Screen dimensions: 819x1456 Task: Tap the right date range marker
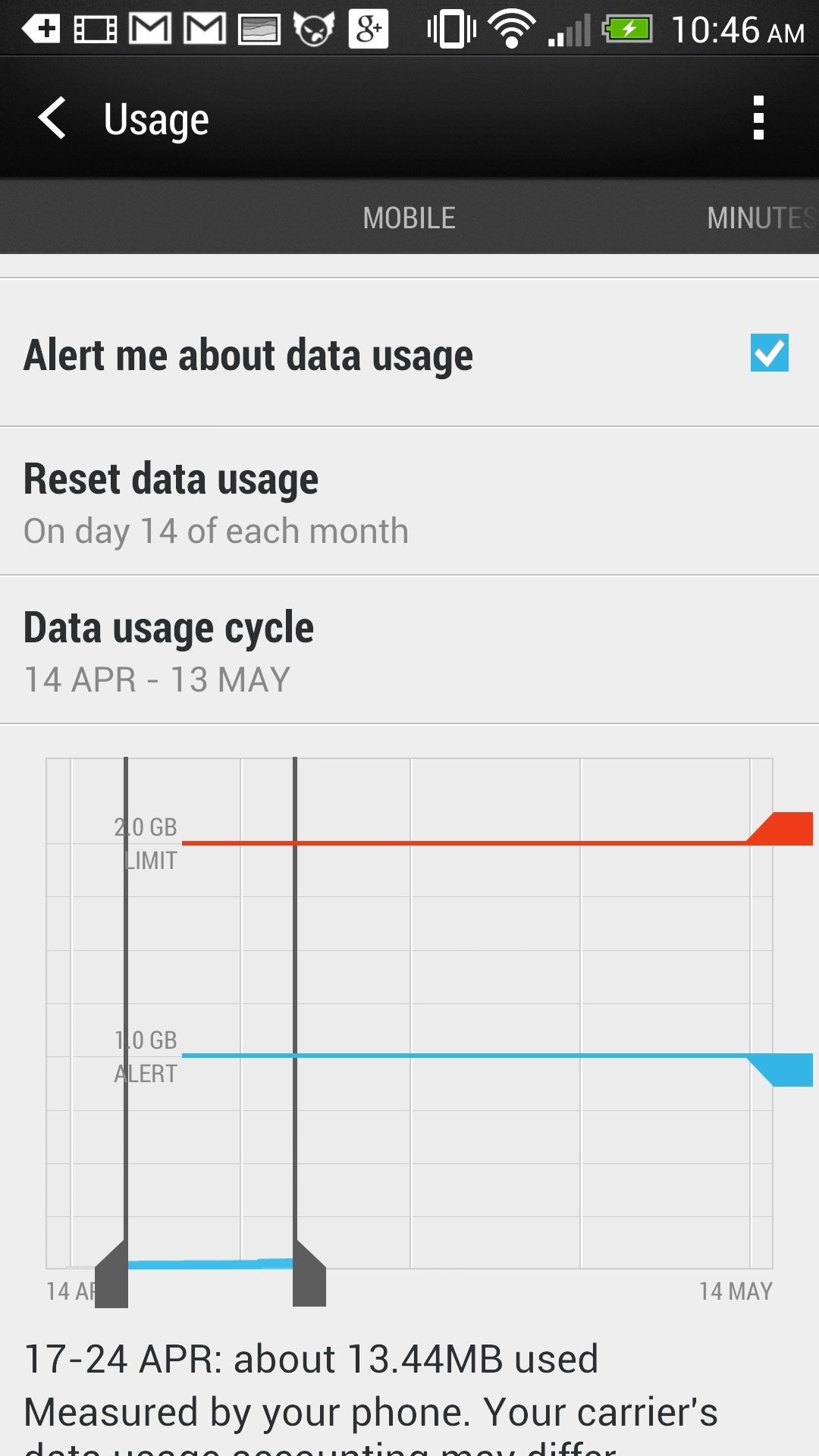coord(309,1274)
